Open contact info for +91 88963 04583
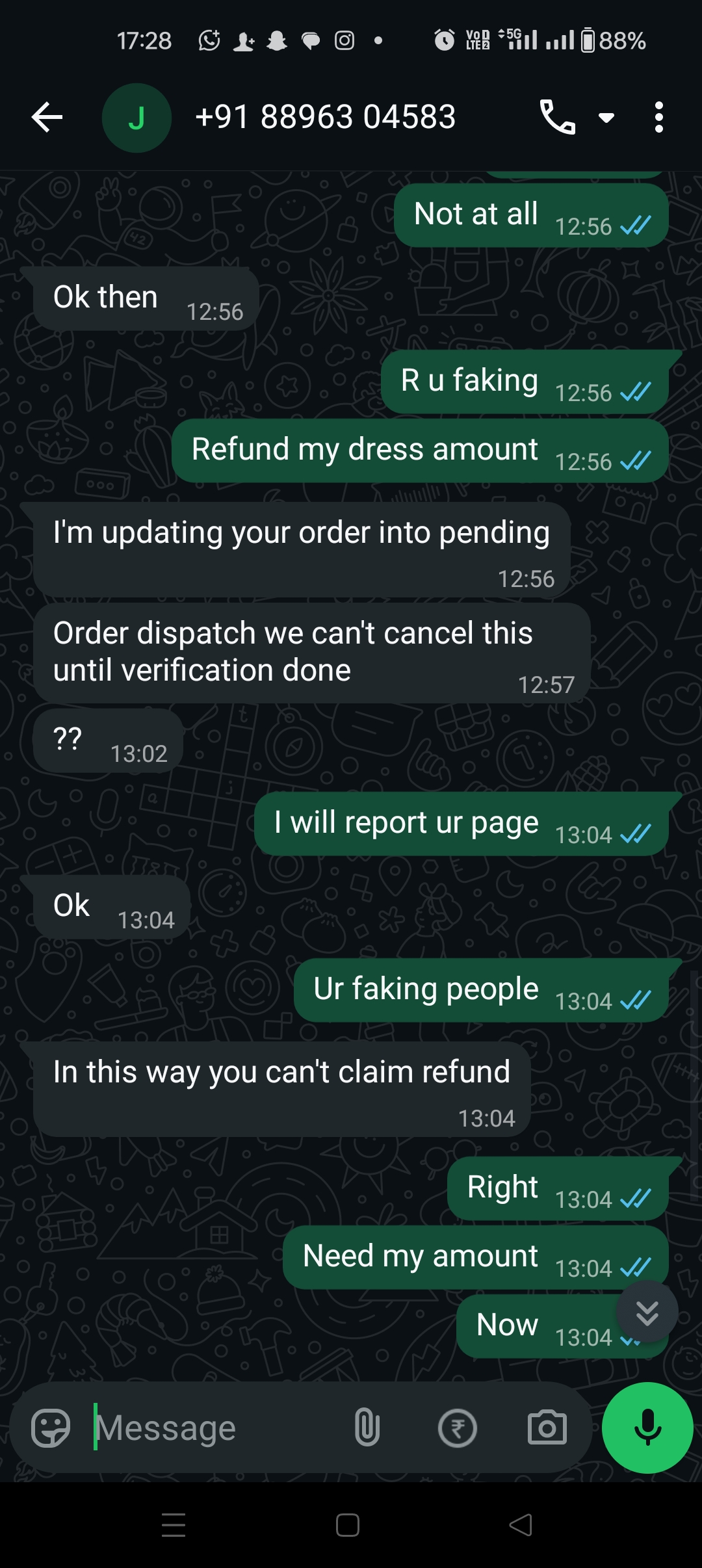This screenshot has width=702, height=1568. pos(325,118)
